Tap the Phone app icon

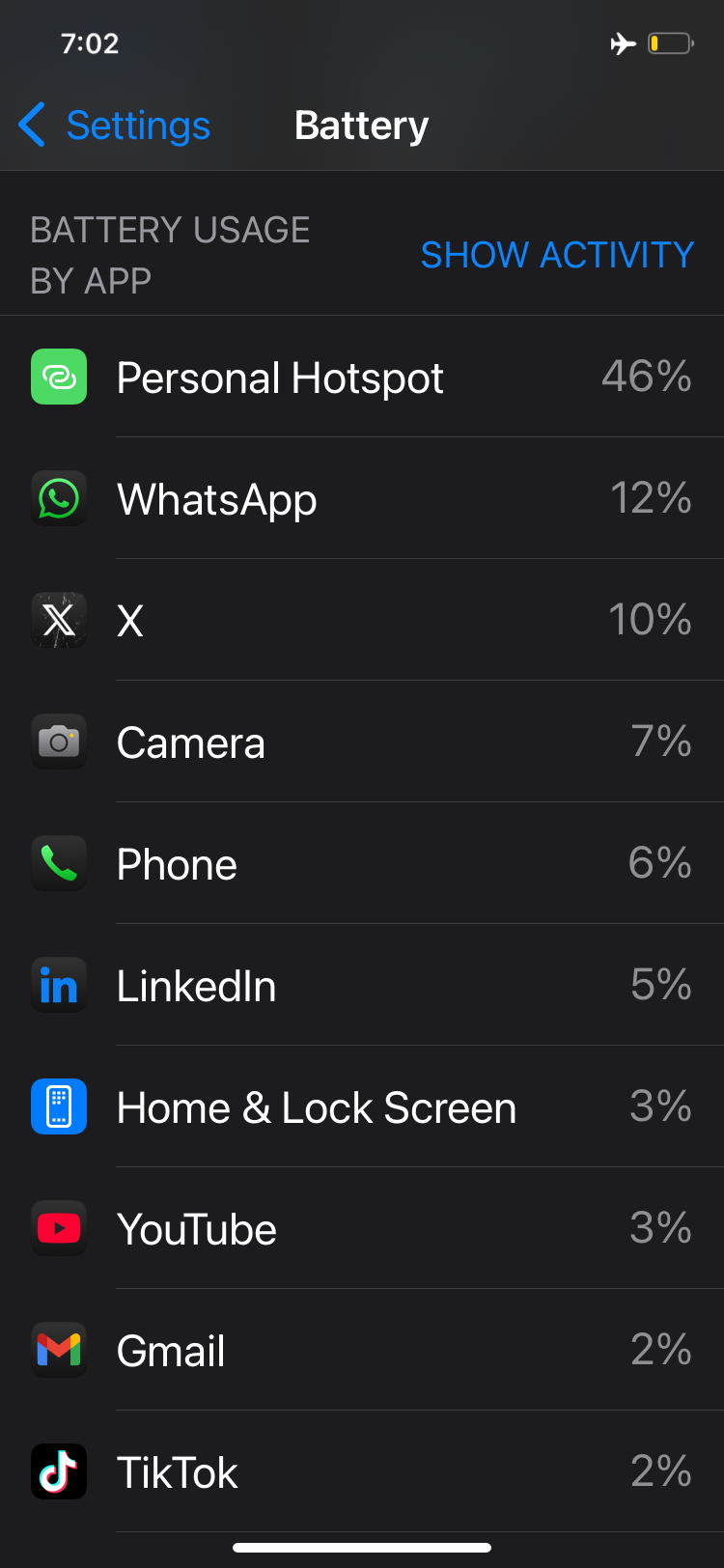point(59,863)
